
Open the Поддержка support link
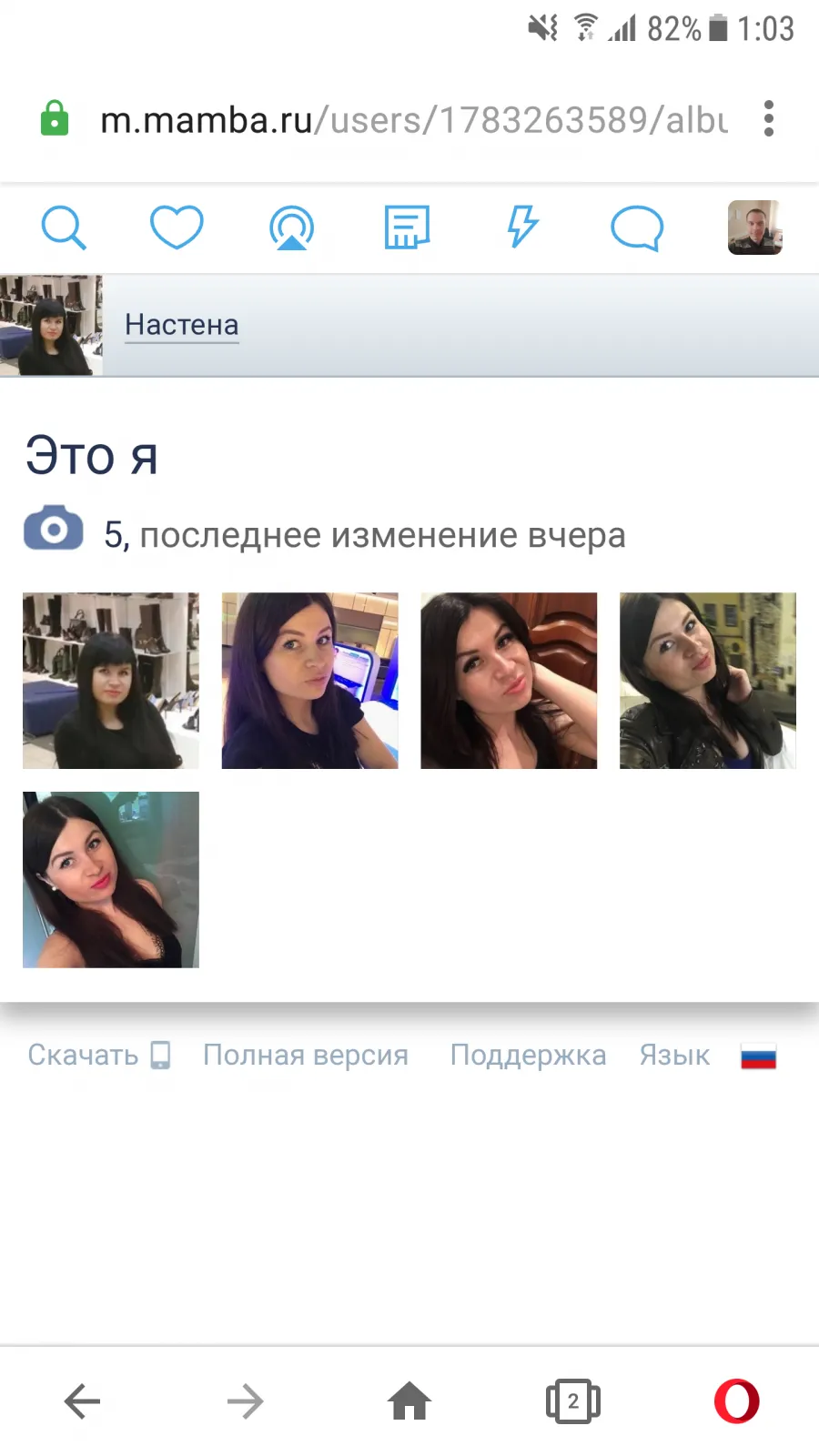coord(528,1055)
